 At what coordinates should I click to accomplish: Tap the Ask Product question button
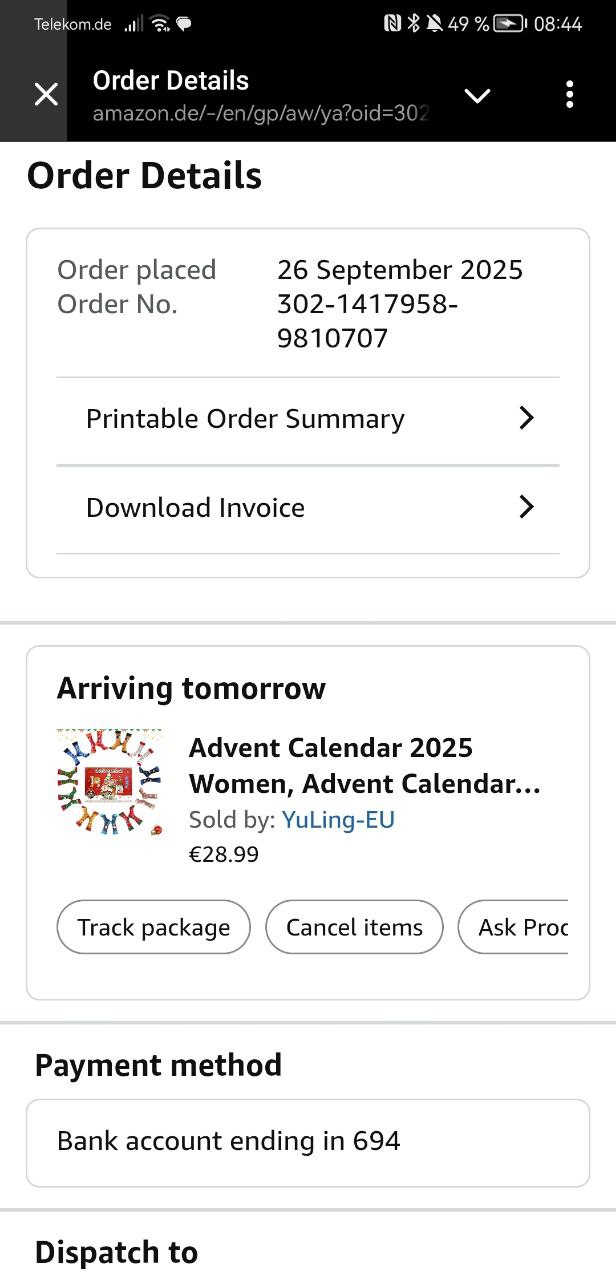click(x=515, y=927)
